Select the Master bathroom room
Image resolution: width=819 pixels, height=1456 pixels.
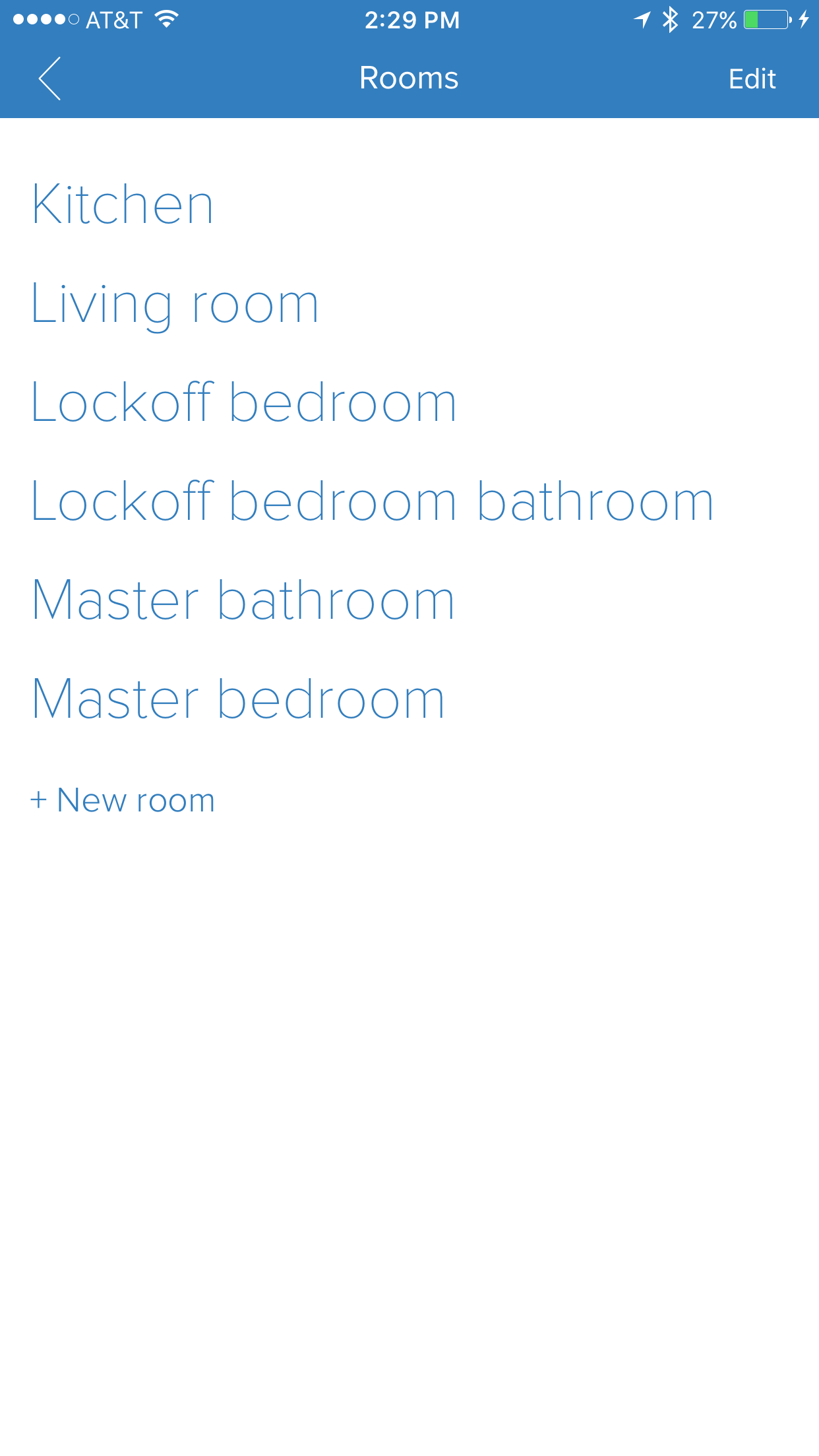tap(243, 601)
